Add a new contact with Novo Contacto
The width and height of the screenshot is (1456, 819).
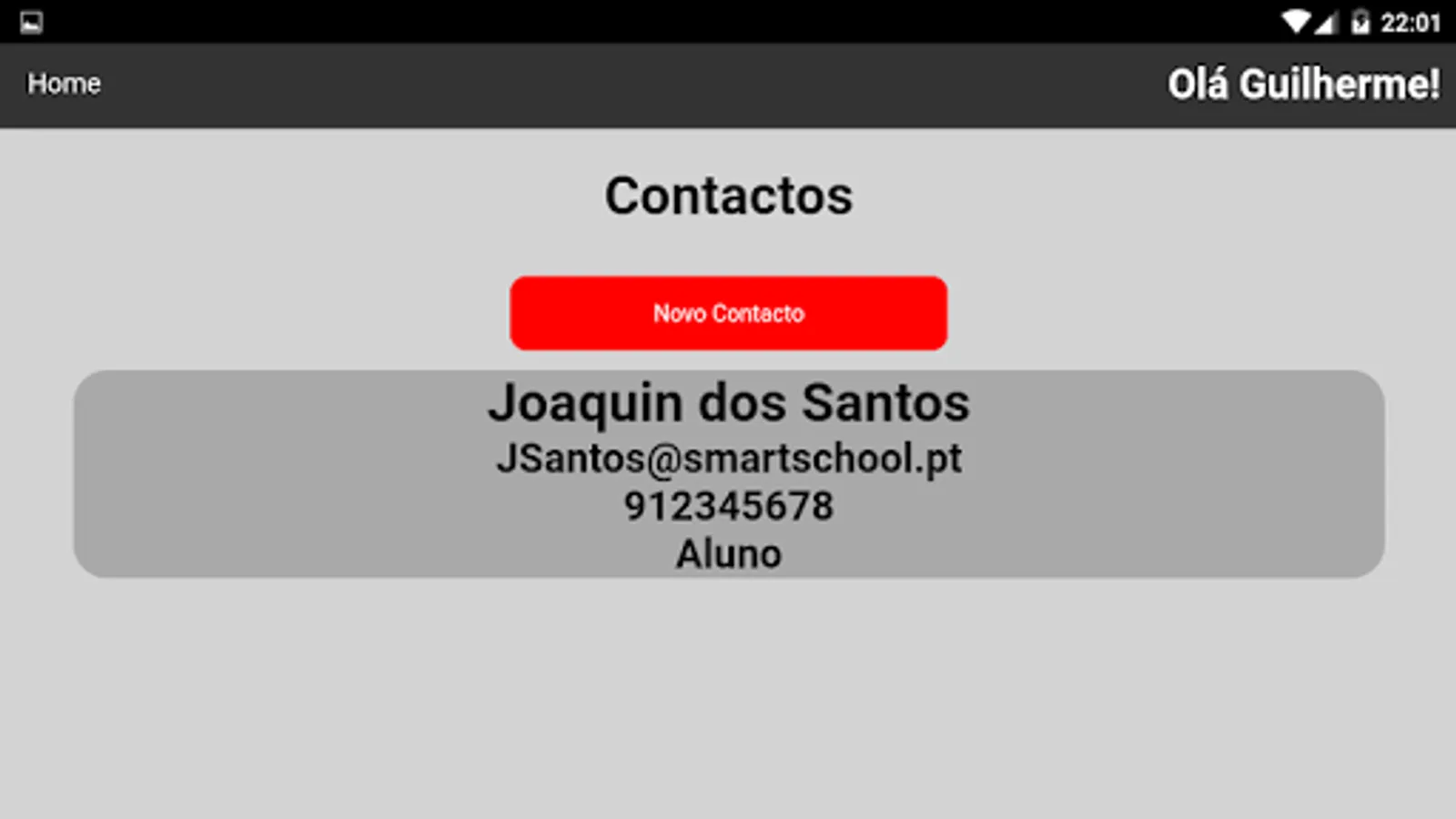(728, 313)
